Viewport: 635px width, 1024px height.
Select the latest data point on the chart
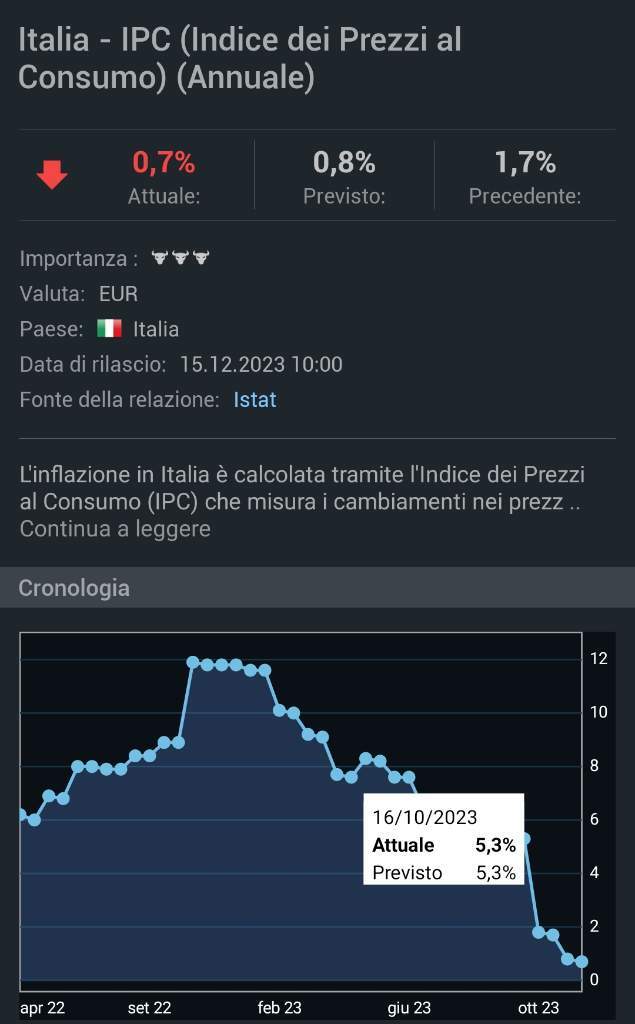point(581,962)
